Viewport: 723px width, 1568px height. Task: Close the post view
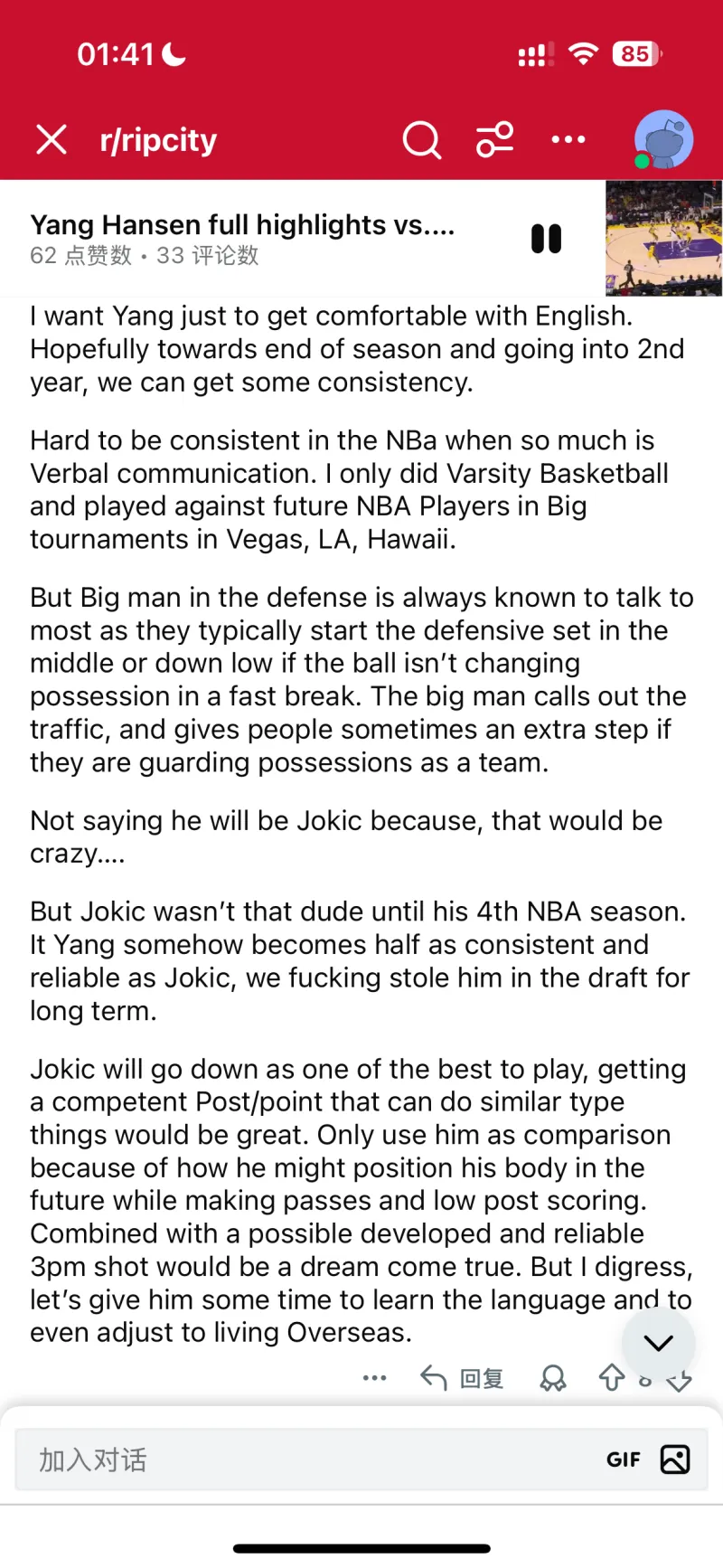tap(52, 140)
